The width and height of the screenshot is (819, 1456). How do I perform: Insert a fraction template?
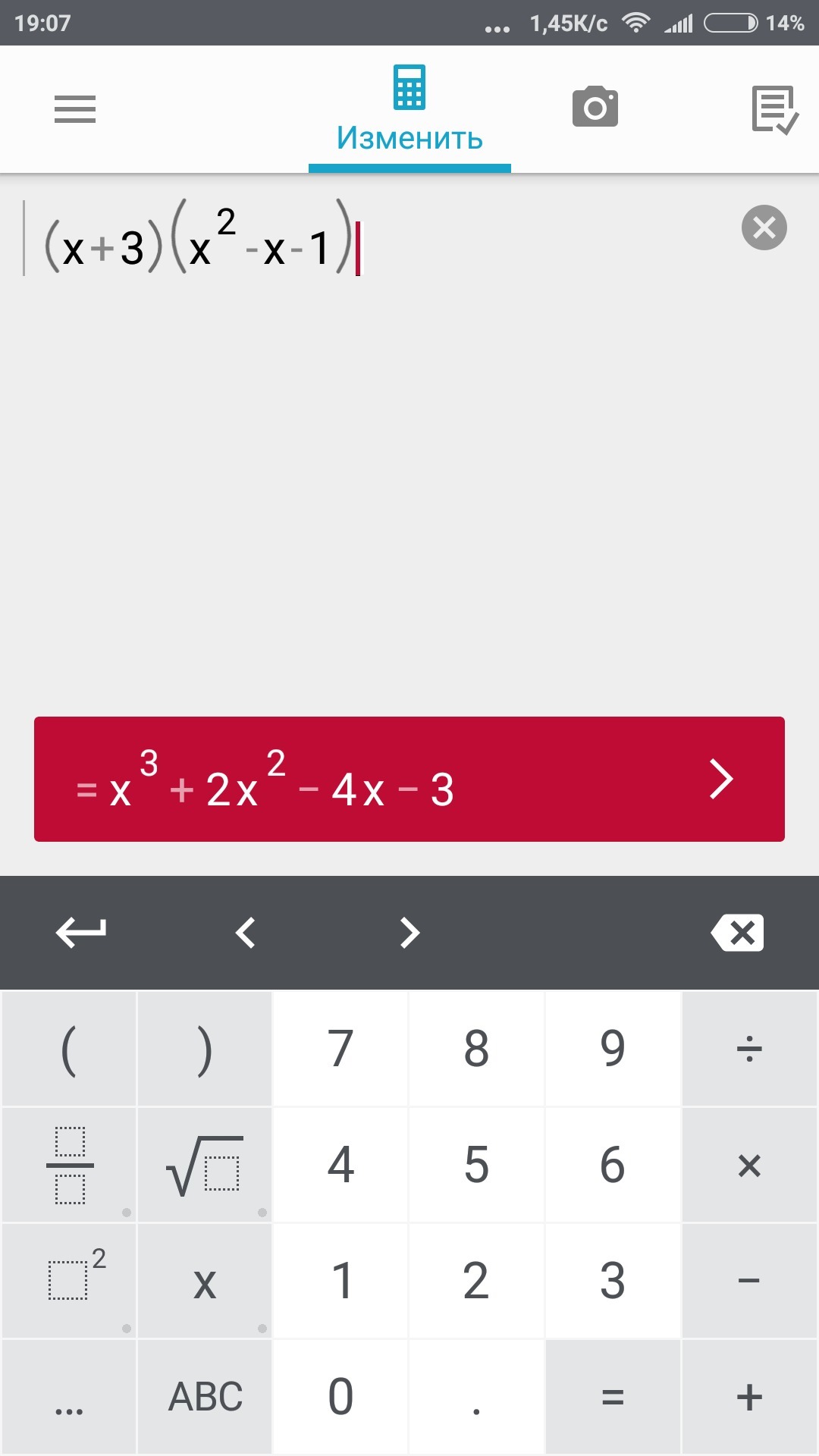(x=69, y=1165)
